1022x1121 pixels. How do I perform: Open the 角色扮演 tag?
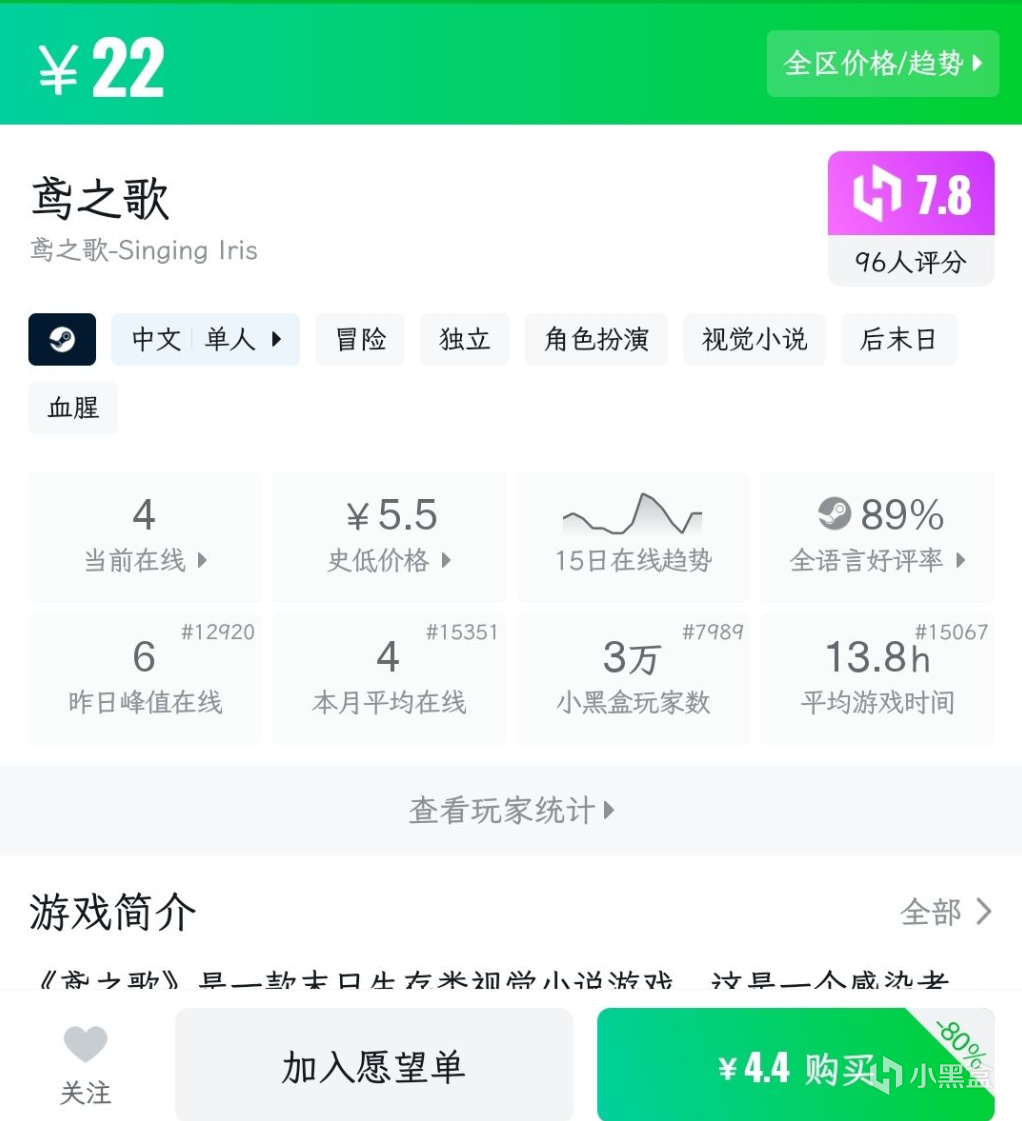click(596, 339)
